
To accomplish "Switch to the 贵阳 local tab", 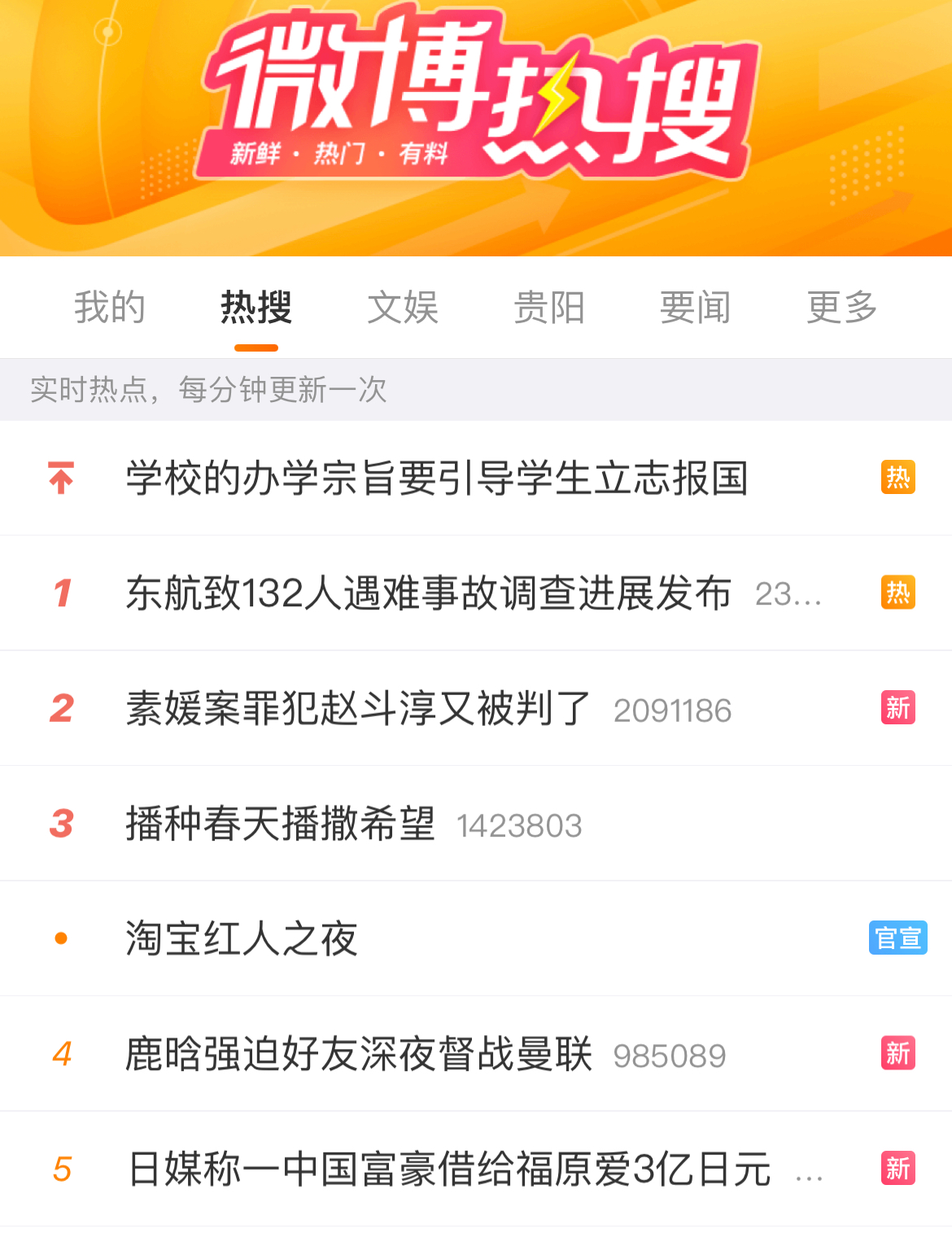I will 549,308.
